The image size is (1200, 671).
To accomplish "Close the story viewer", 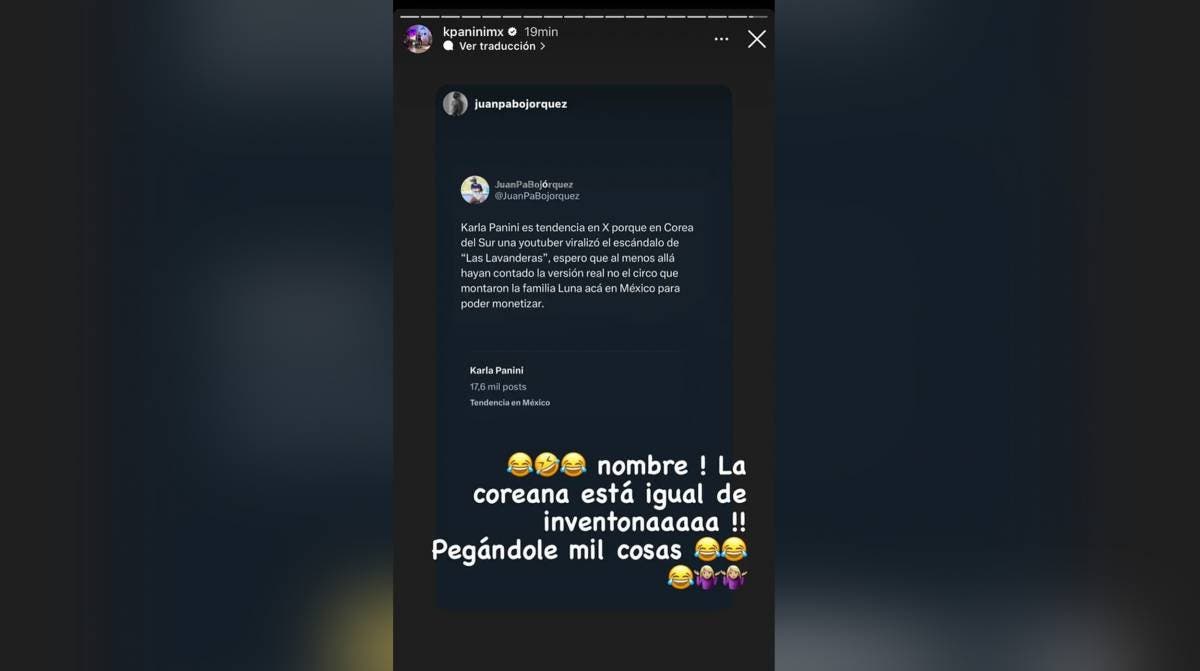I will [757, 39].
